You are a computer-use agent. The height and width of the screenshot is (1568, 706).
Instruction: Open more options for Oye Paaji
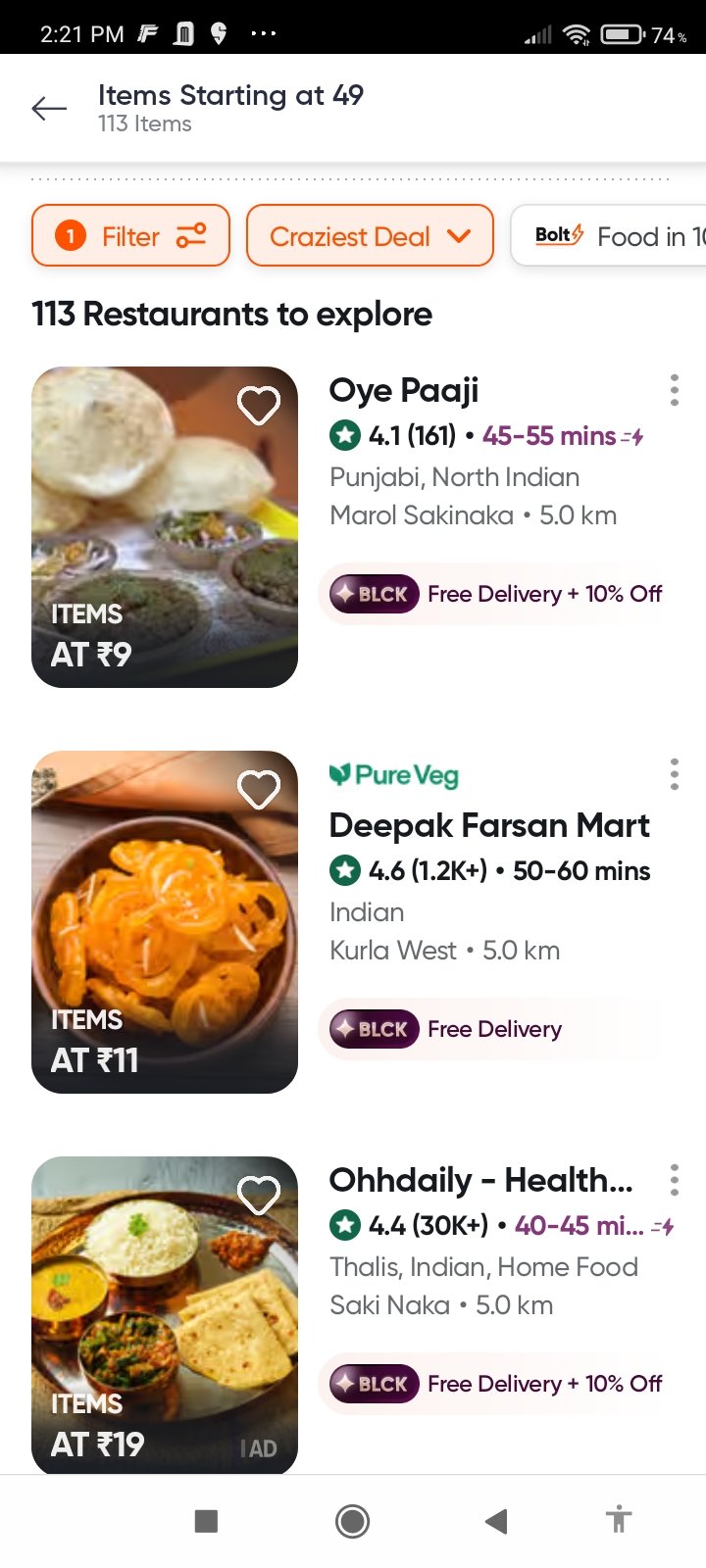(x=674, y=390)
